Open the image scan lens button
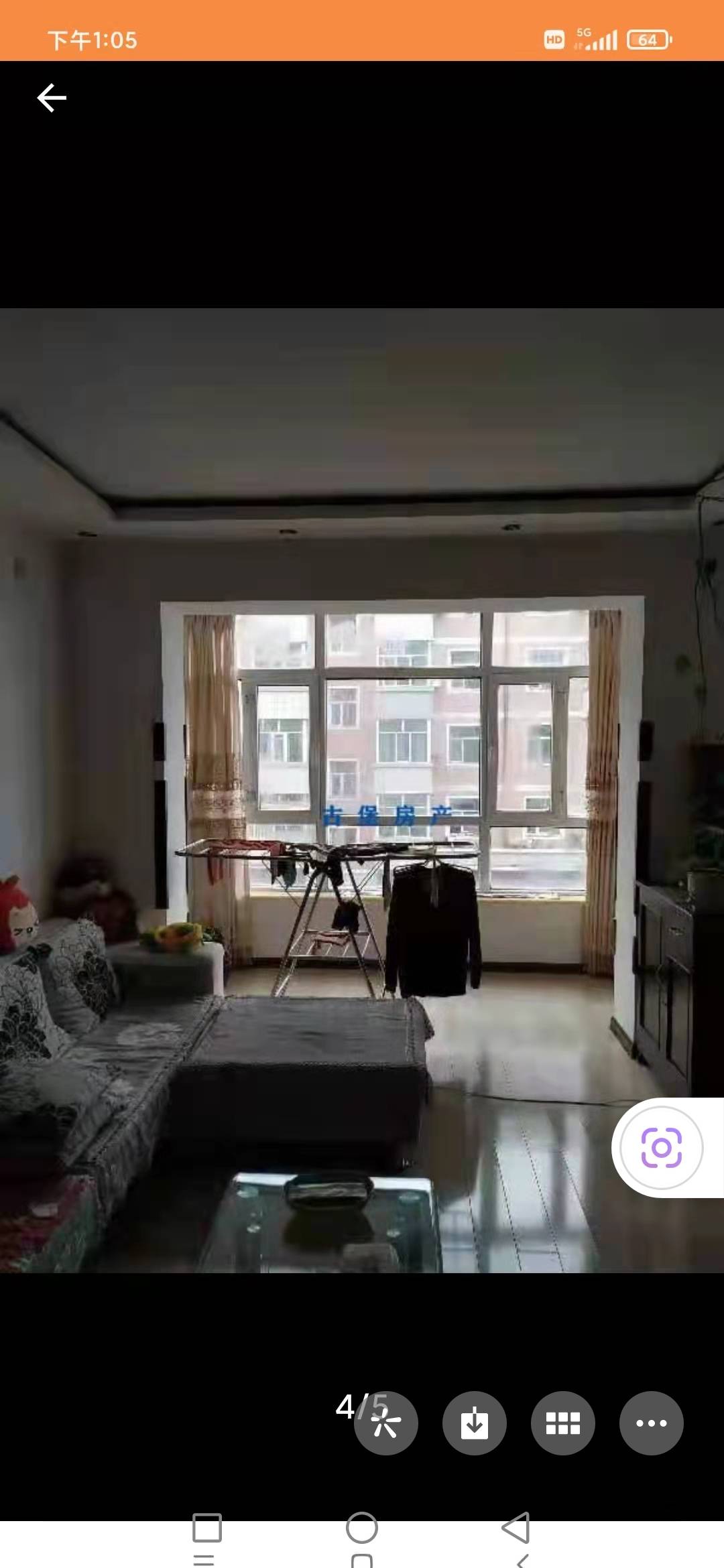The width and height of the screenshot is (724, 1568). (x=661, y=1148)
